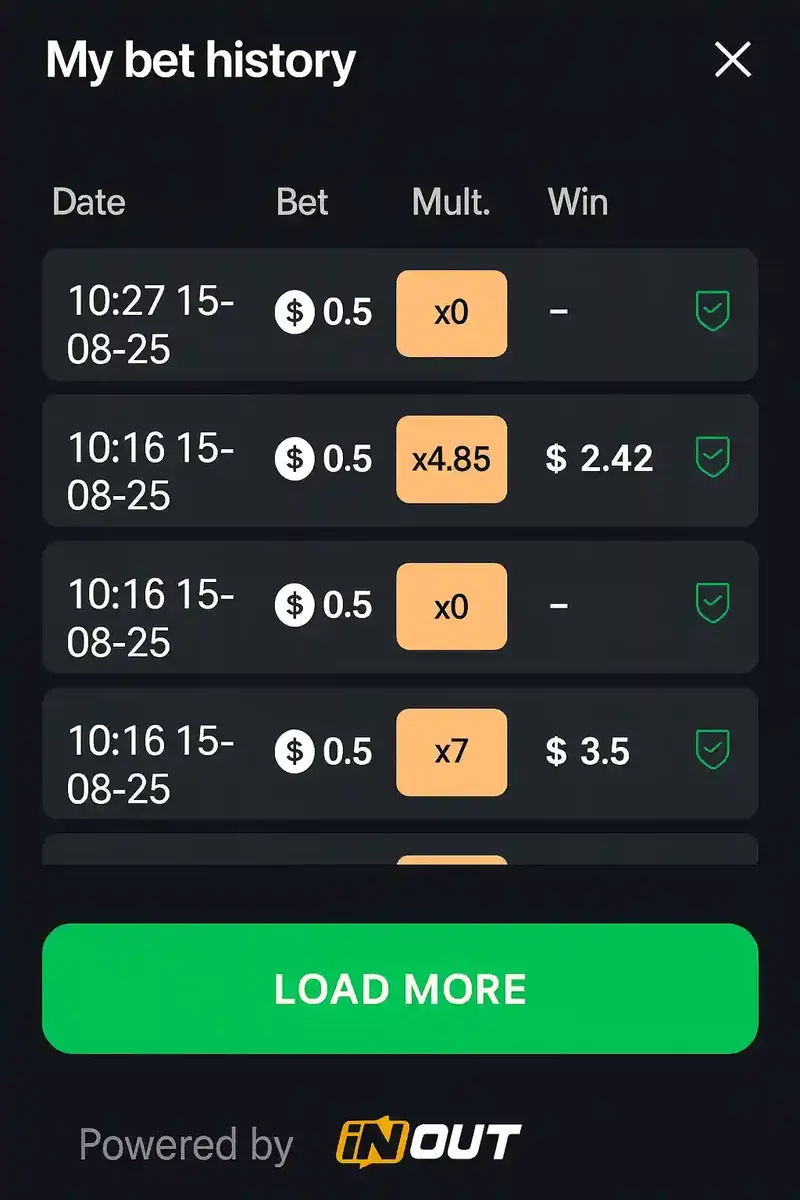Select the x7 multiplier badge
This screenshot has height=1200, width=800.
[x=451, y=753]
